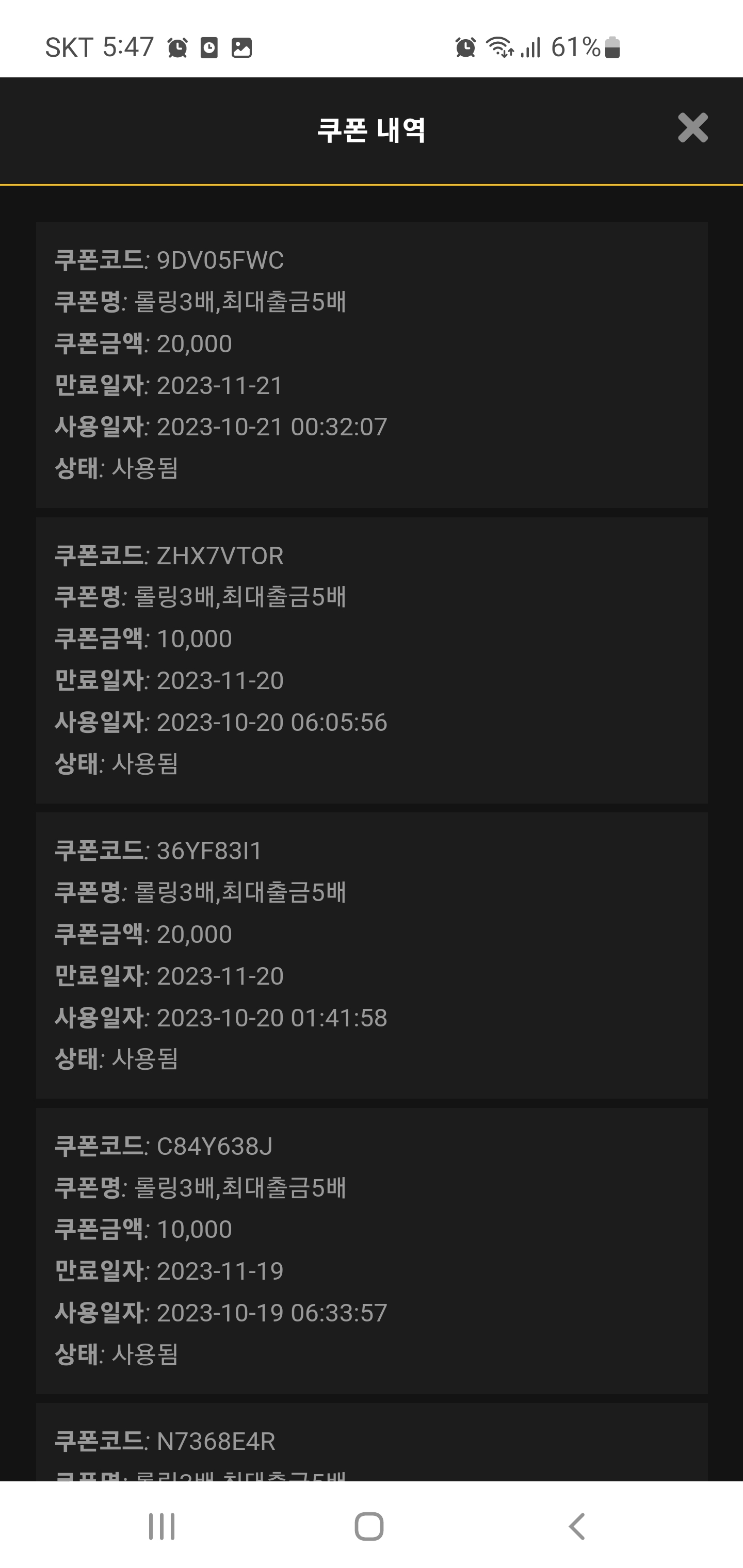Close the coupon history dialog

[692, 128]
